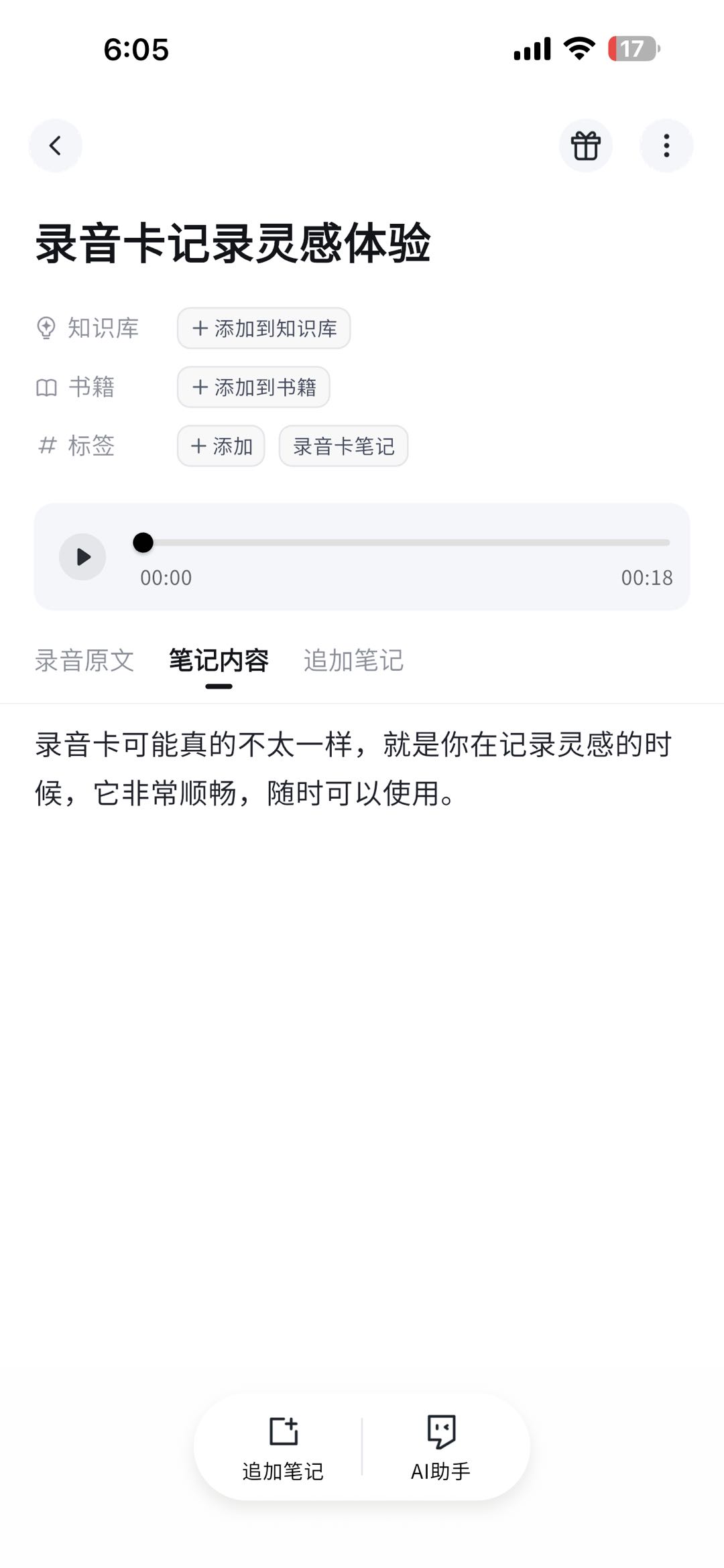
Task: Open the AI助手 assistant
Action: tap(440, 1446)
